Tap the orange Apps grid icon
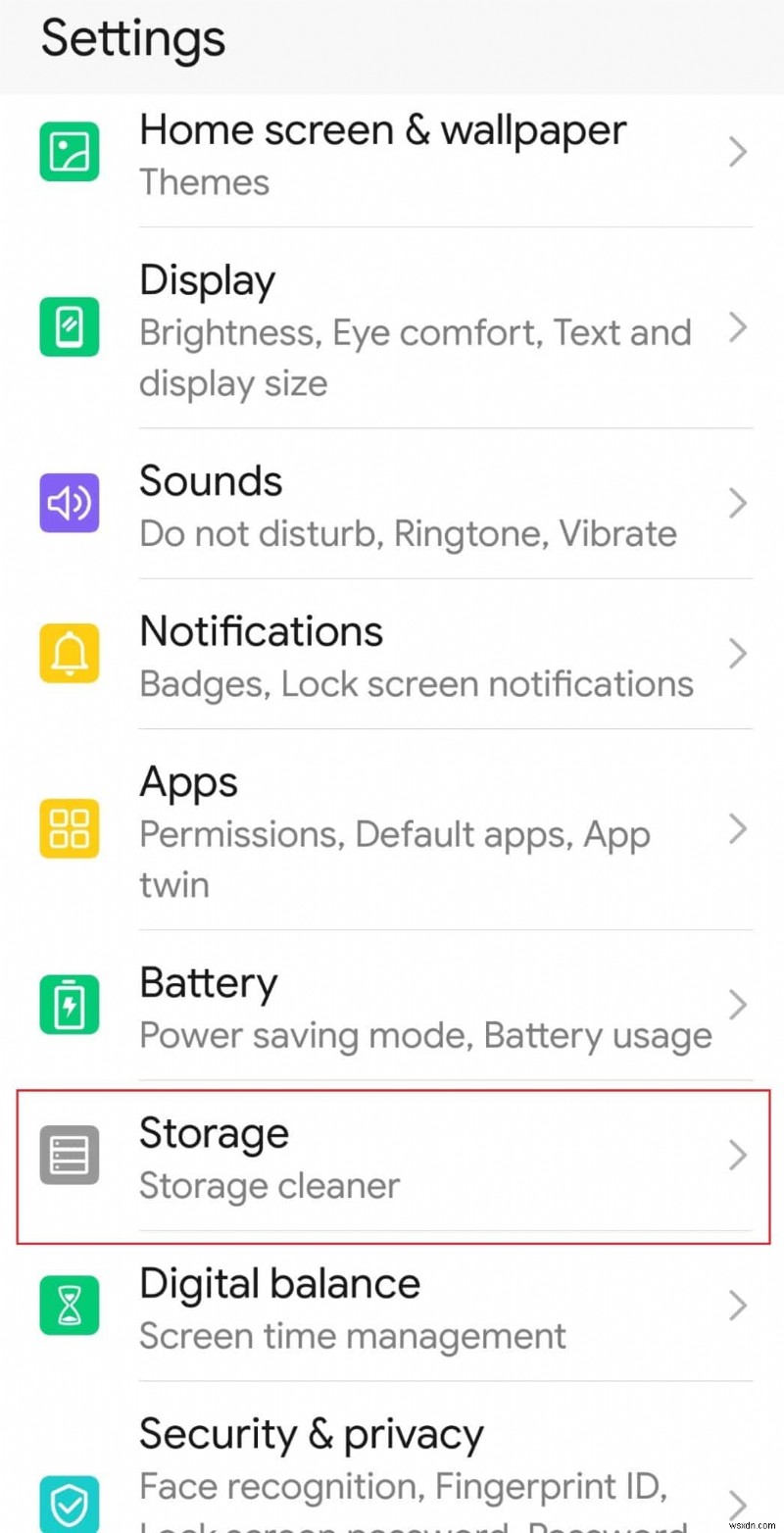 [69, 828]
